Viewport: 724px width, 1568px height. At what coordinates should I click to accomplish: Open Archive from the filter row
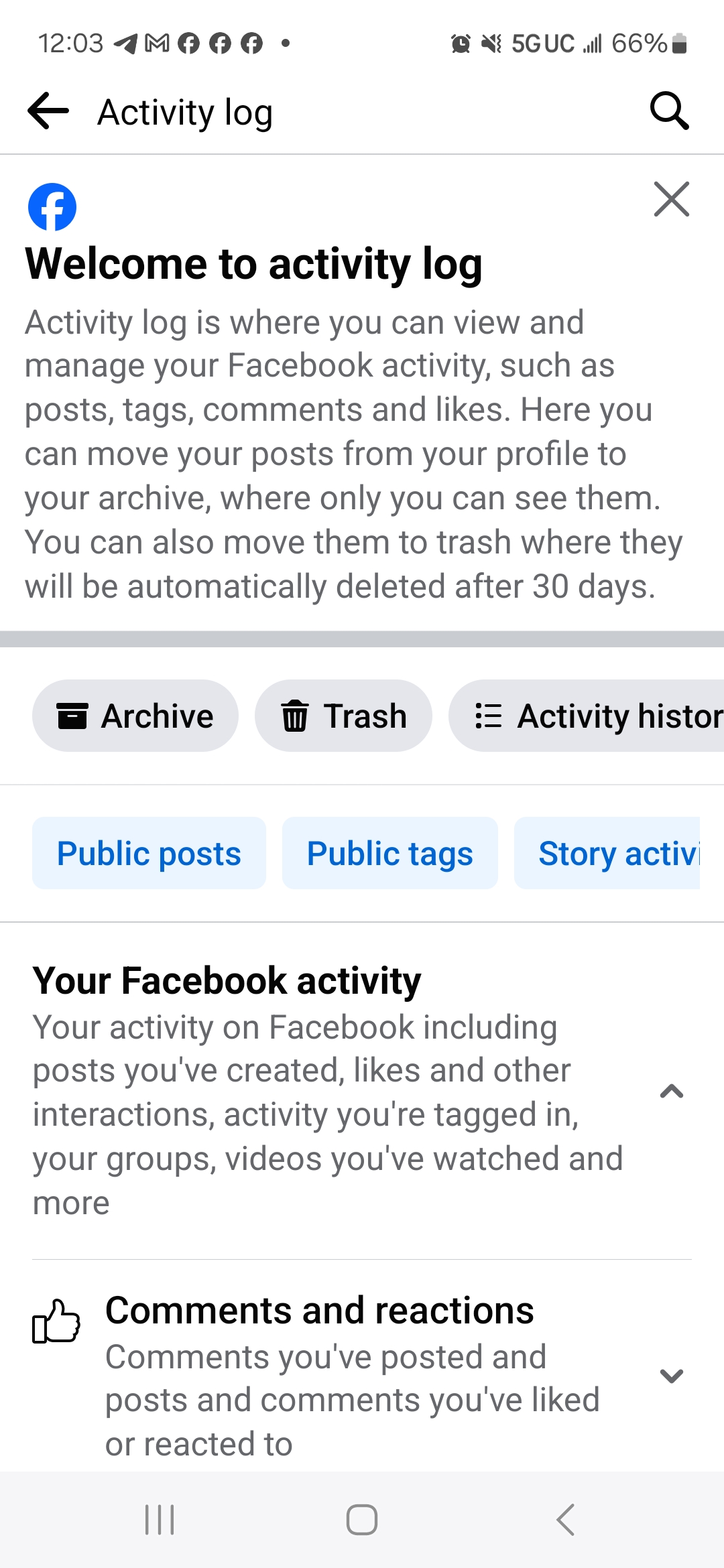134,715
